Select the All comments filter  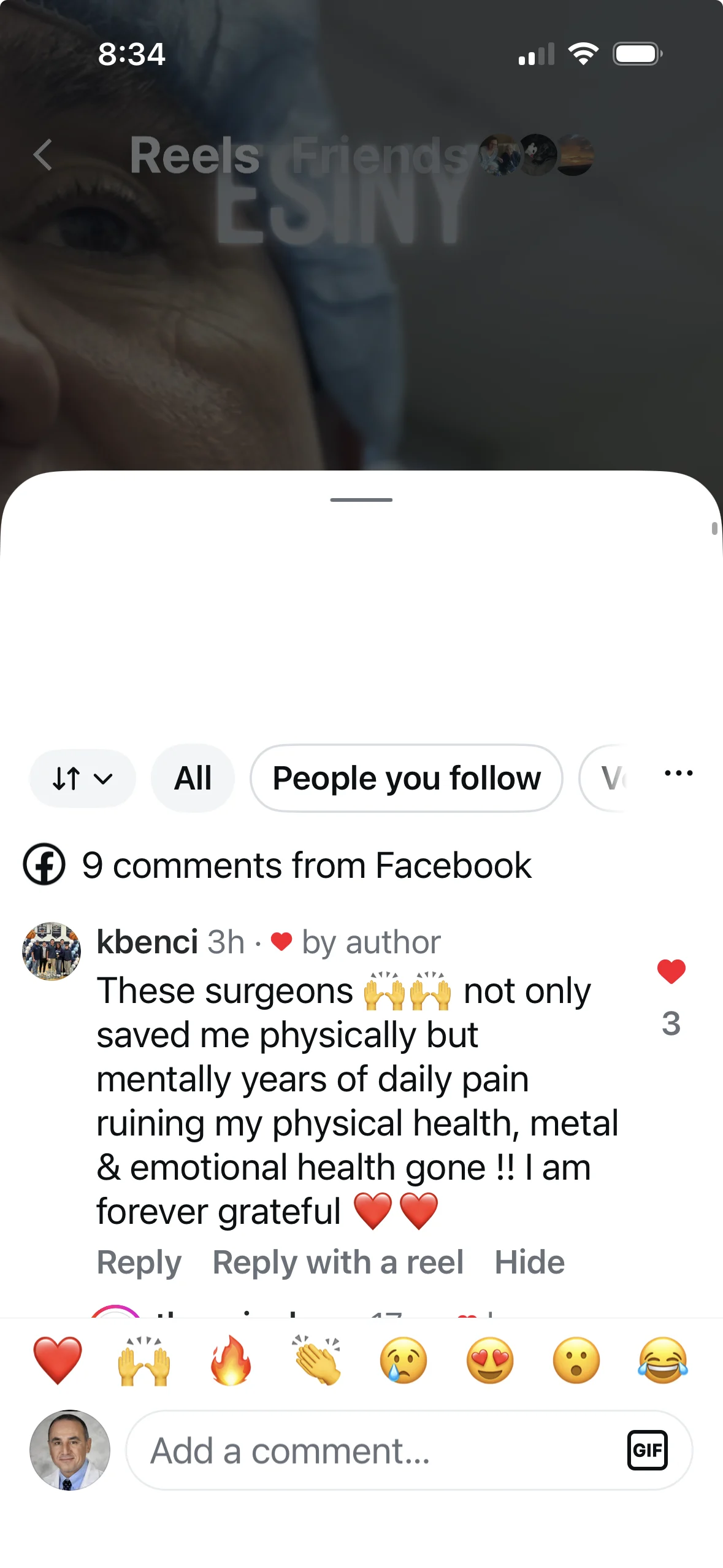(192, 777)
